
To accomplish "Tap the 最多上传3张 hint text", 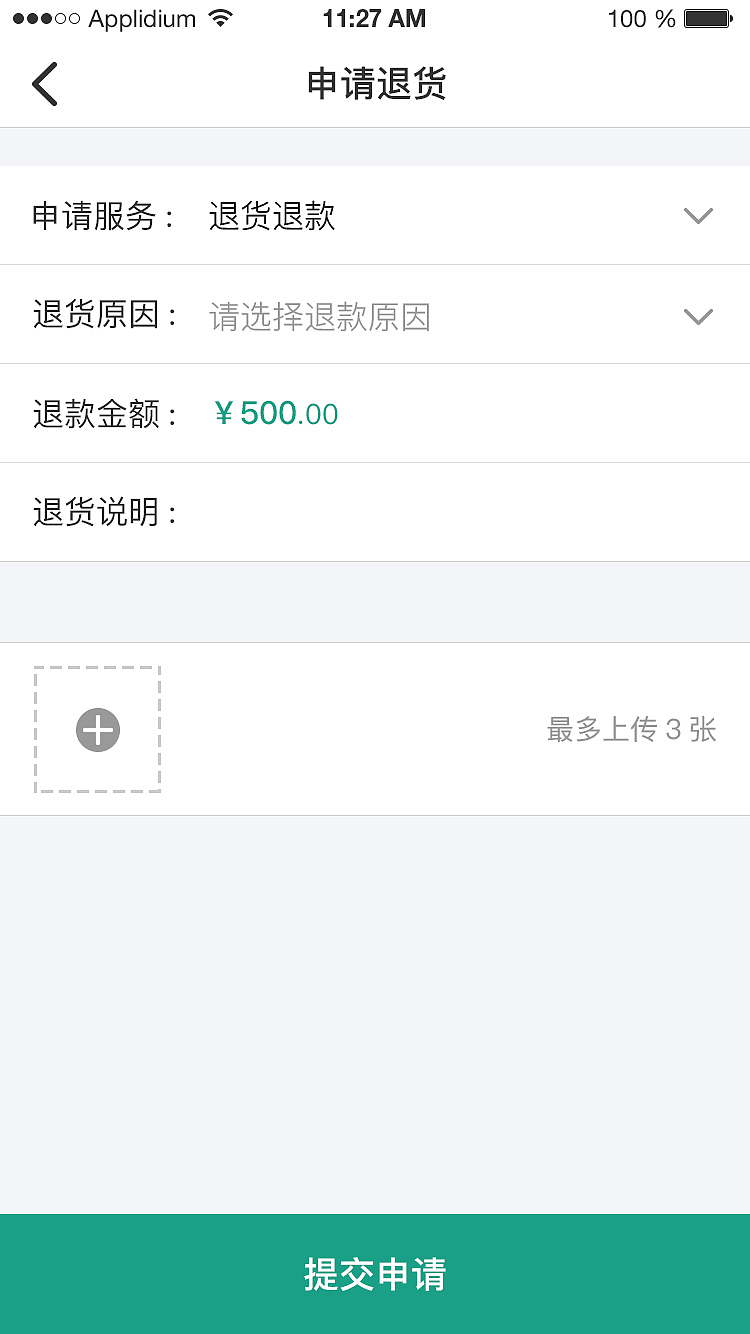I will click(x=631, y=730).
